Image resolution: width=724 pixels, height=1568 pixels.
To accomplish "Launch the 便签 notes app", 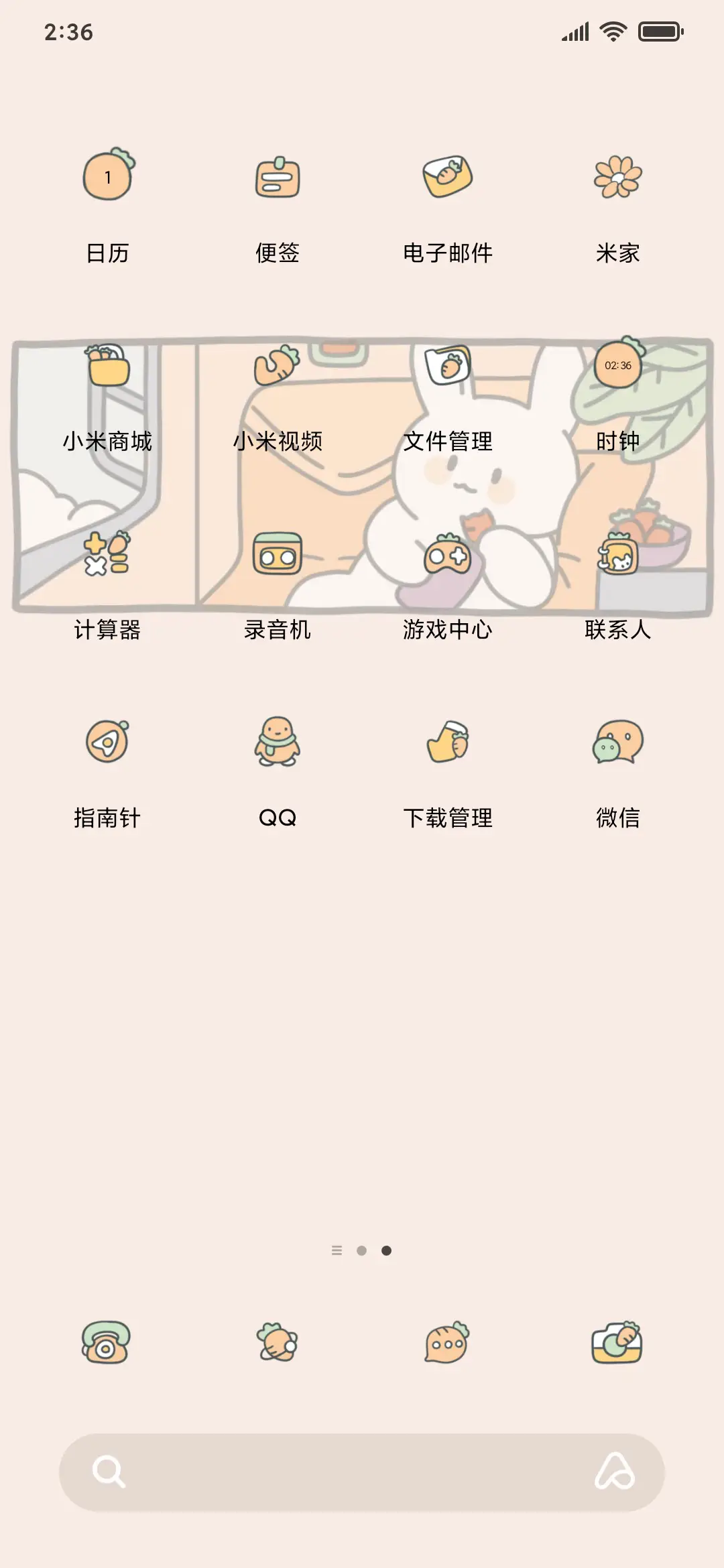I will coord(278,178).
